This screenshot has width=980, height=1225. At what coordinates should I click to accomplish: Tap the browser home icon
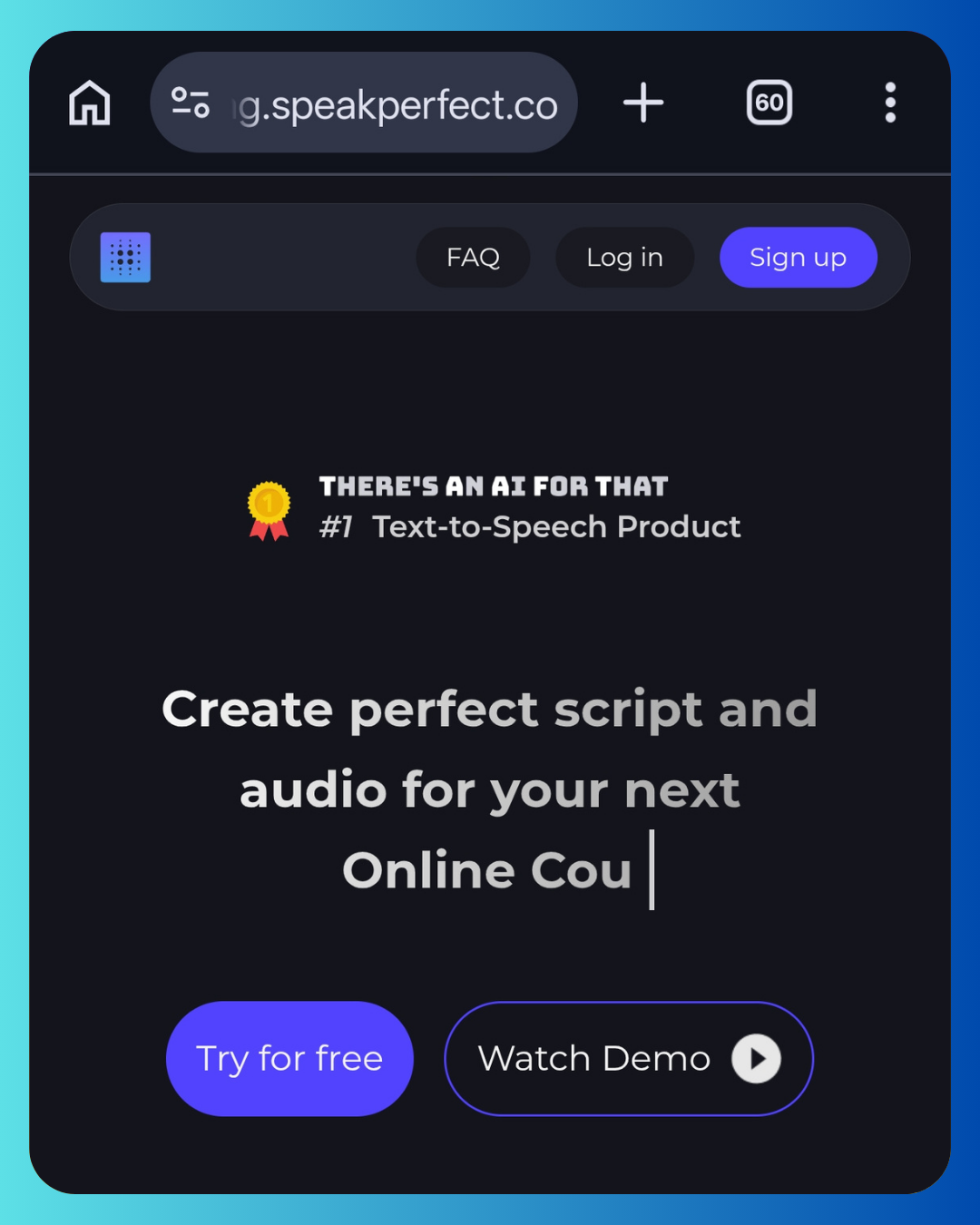point(90,103)
